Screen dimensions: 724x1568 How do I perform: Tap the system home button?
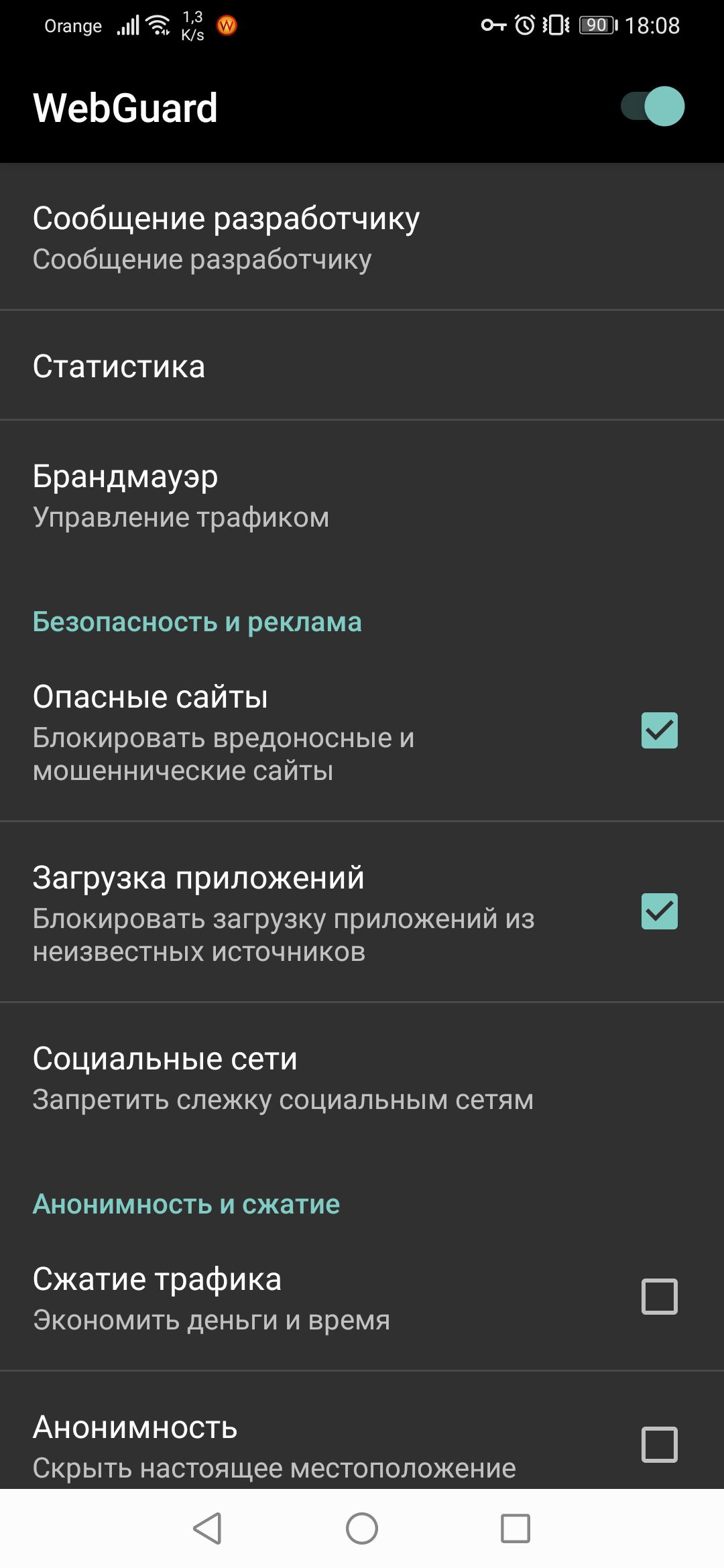[x=362, y=1529]
